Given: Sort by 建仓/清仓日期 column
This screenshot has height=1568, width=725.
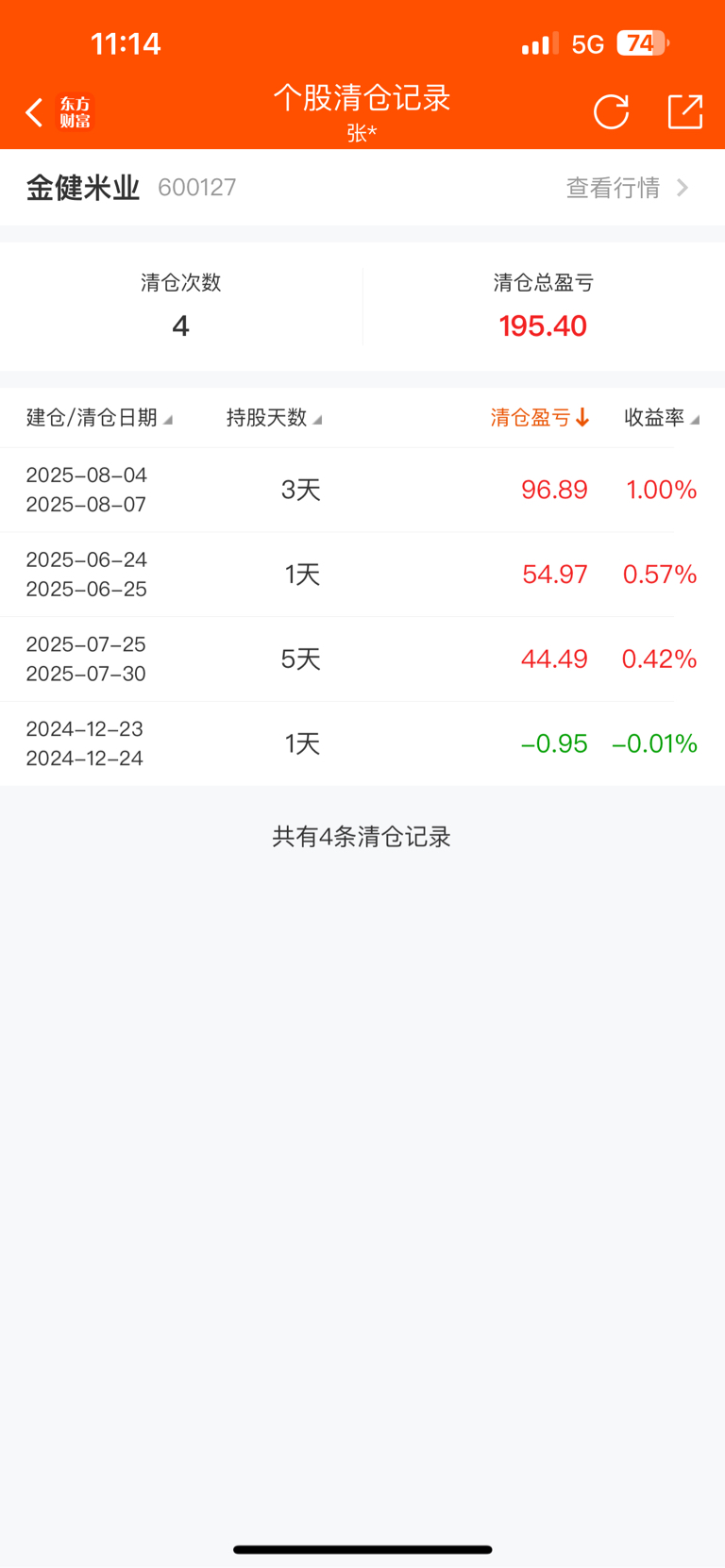Looking at the screenshot, I should [99, 418].
